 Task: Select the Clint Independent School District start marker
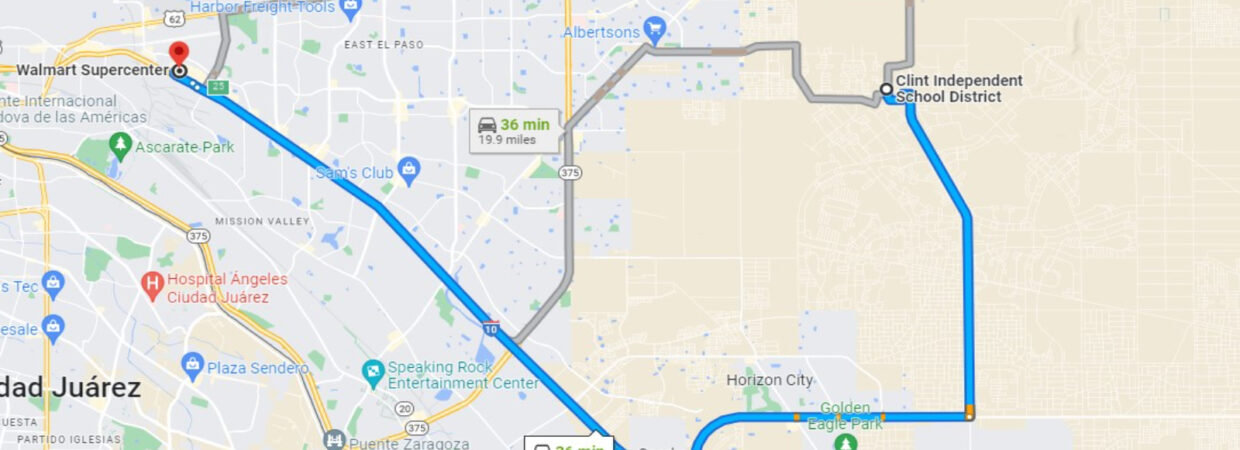[886, 89]
